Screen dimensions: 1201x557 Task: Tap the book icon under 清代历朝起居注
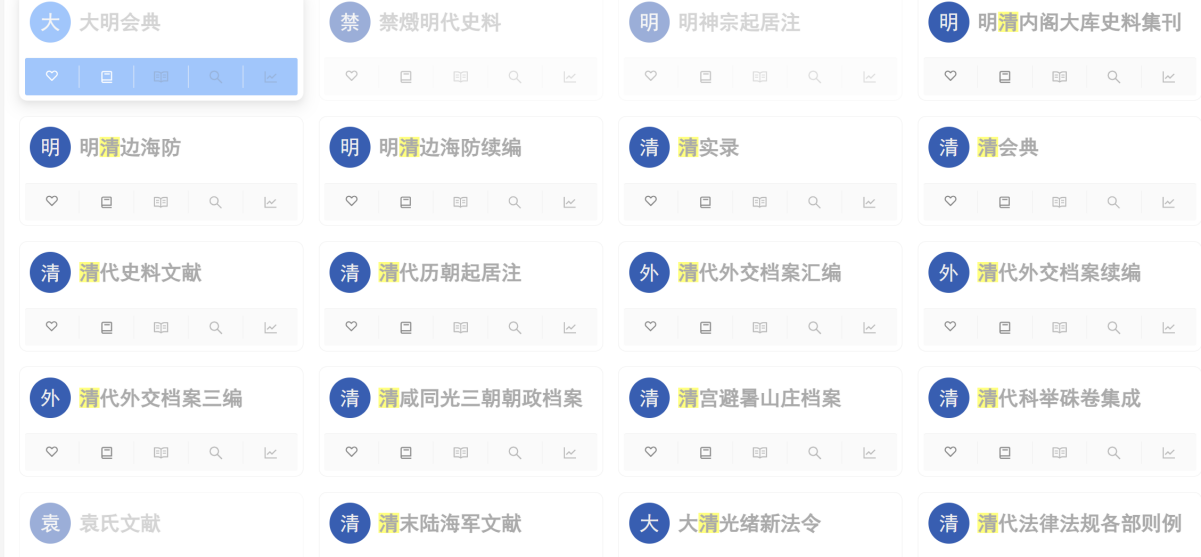coord(406,327)
